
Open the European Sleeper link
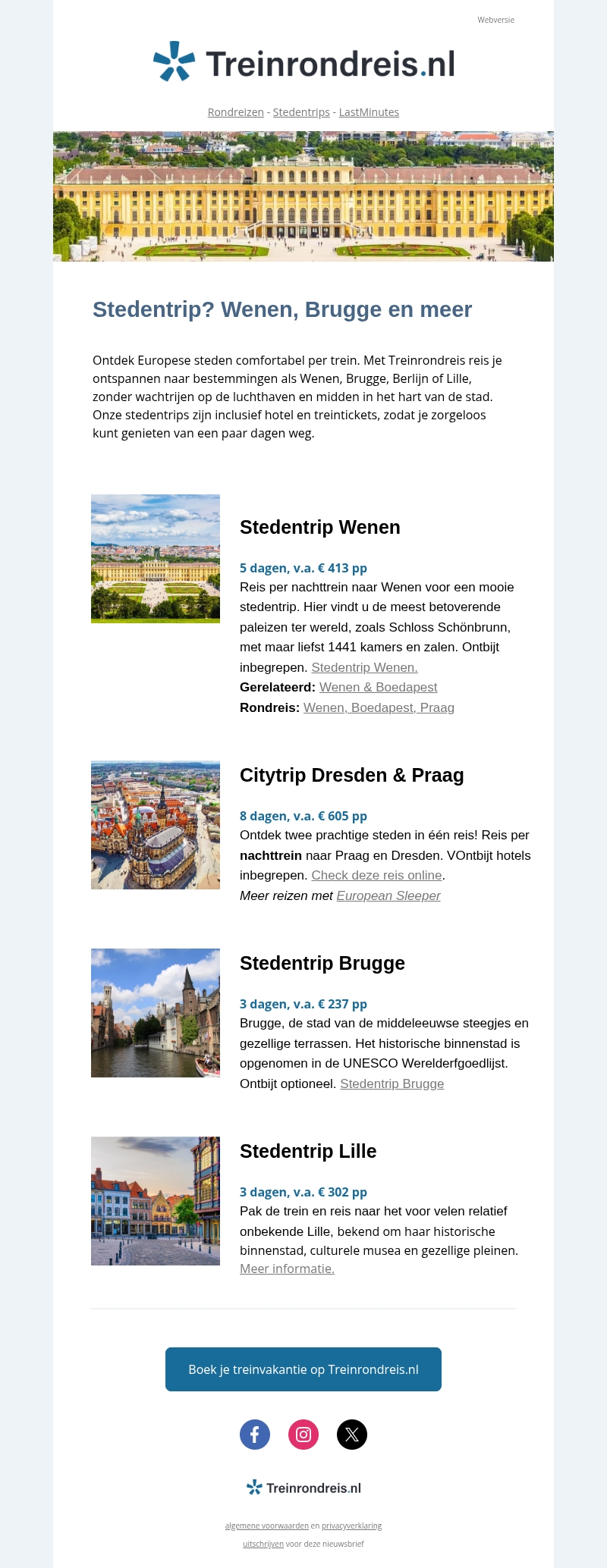pyautogui.click(x=388, y=895)
